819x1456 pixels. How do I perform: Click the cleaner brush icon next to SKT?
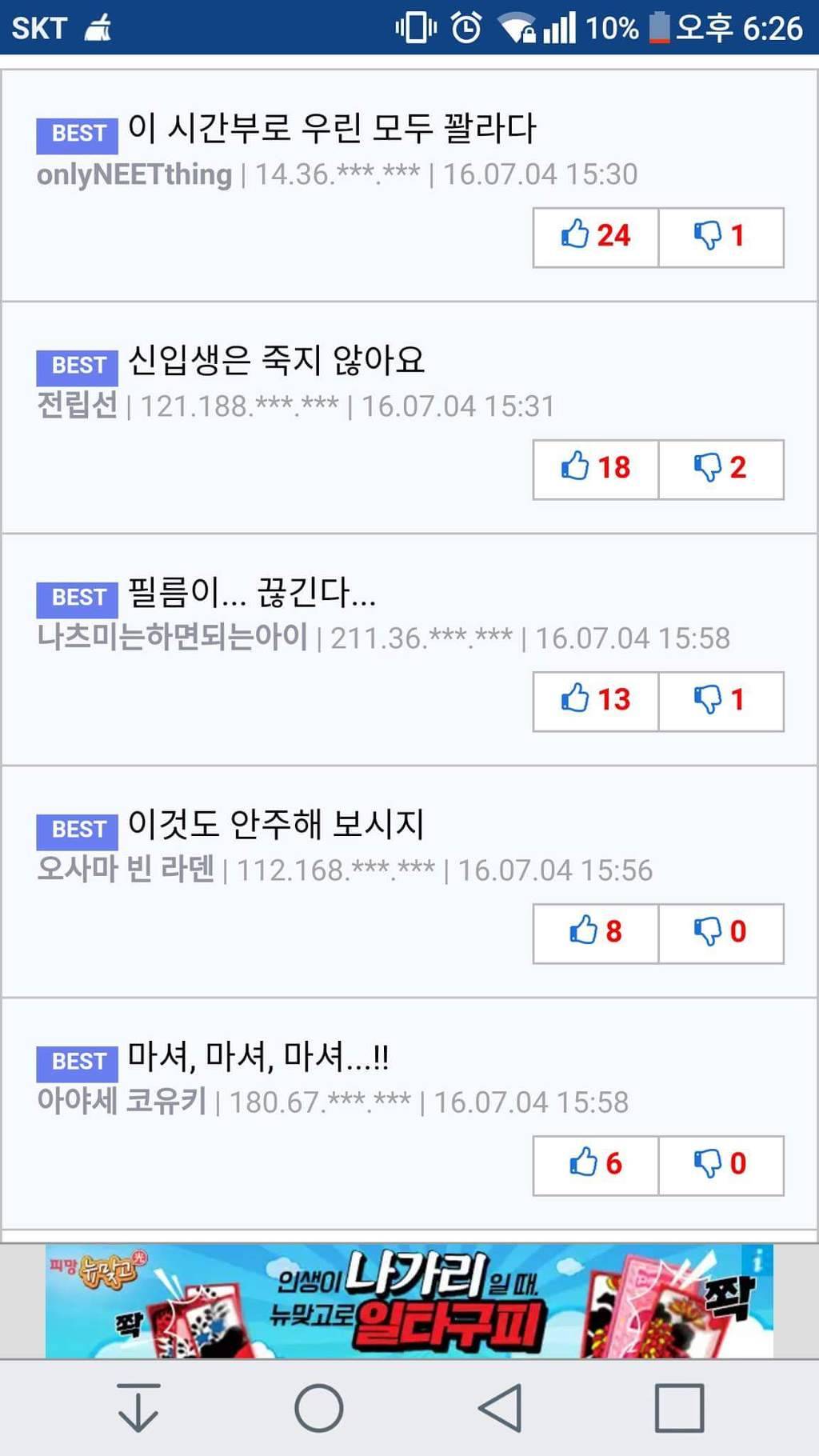(98, 29)
